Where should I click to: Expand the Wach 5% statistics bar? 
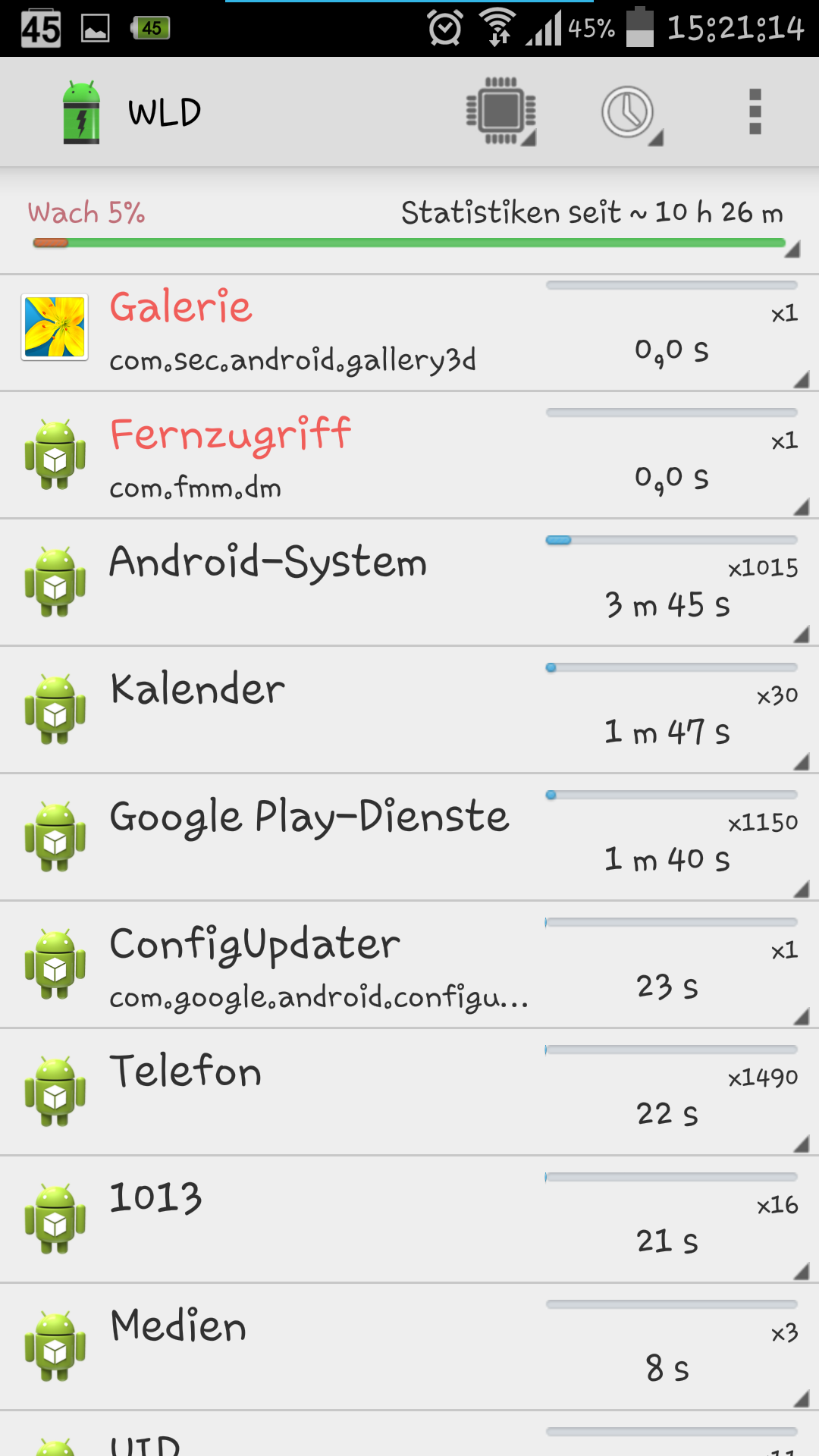coord(409,223)
